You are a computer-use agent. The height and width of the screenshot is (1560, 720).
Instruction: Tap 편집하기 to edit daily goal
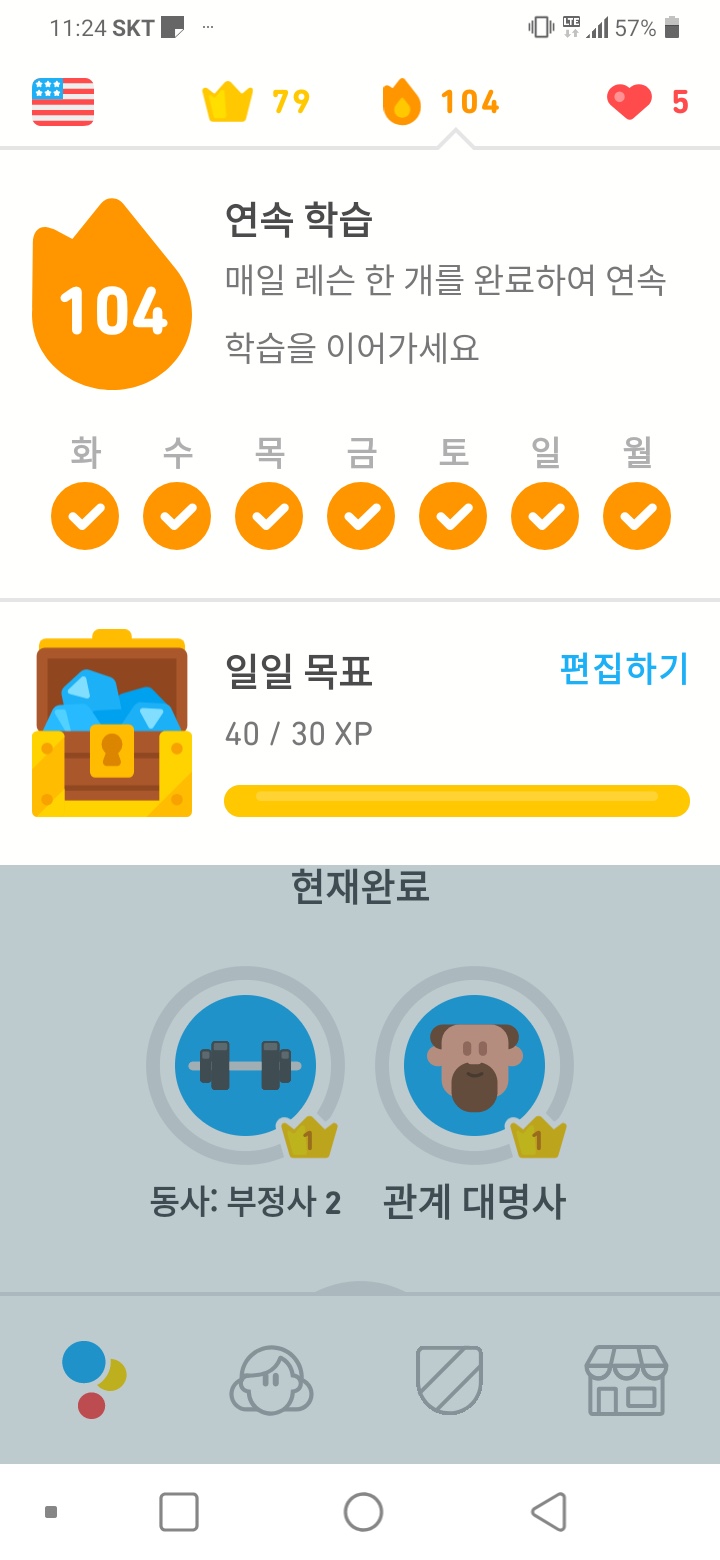point(624,669)
